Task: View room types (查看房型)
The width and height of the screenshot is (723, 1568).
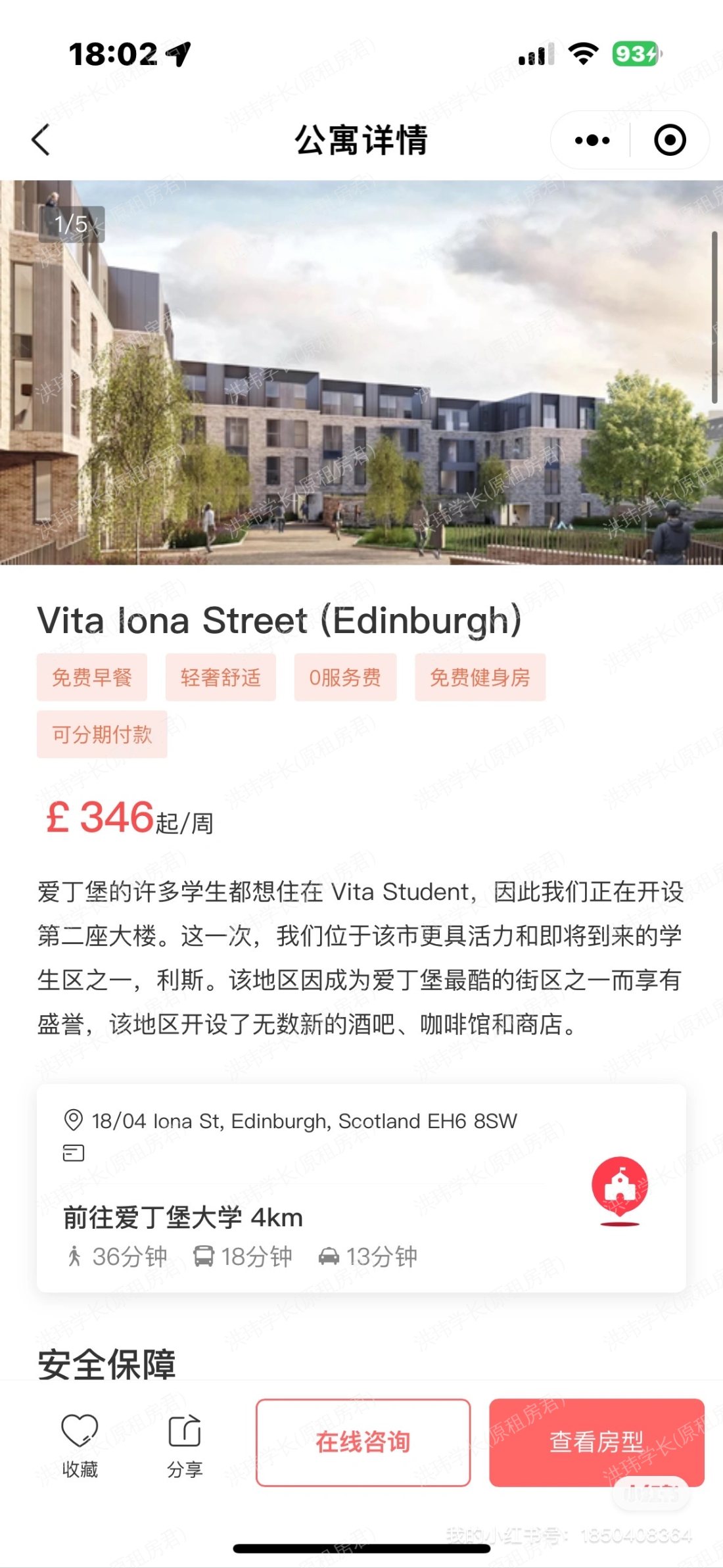Action: pyautogui.click(x=596, y=1442)
